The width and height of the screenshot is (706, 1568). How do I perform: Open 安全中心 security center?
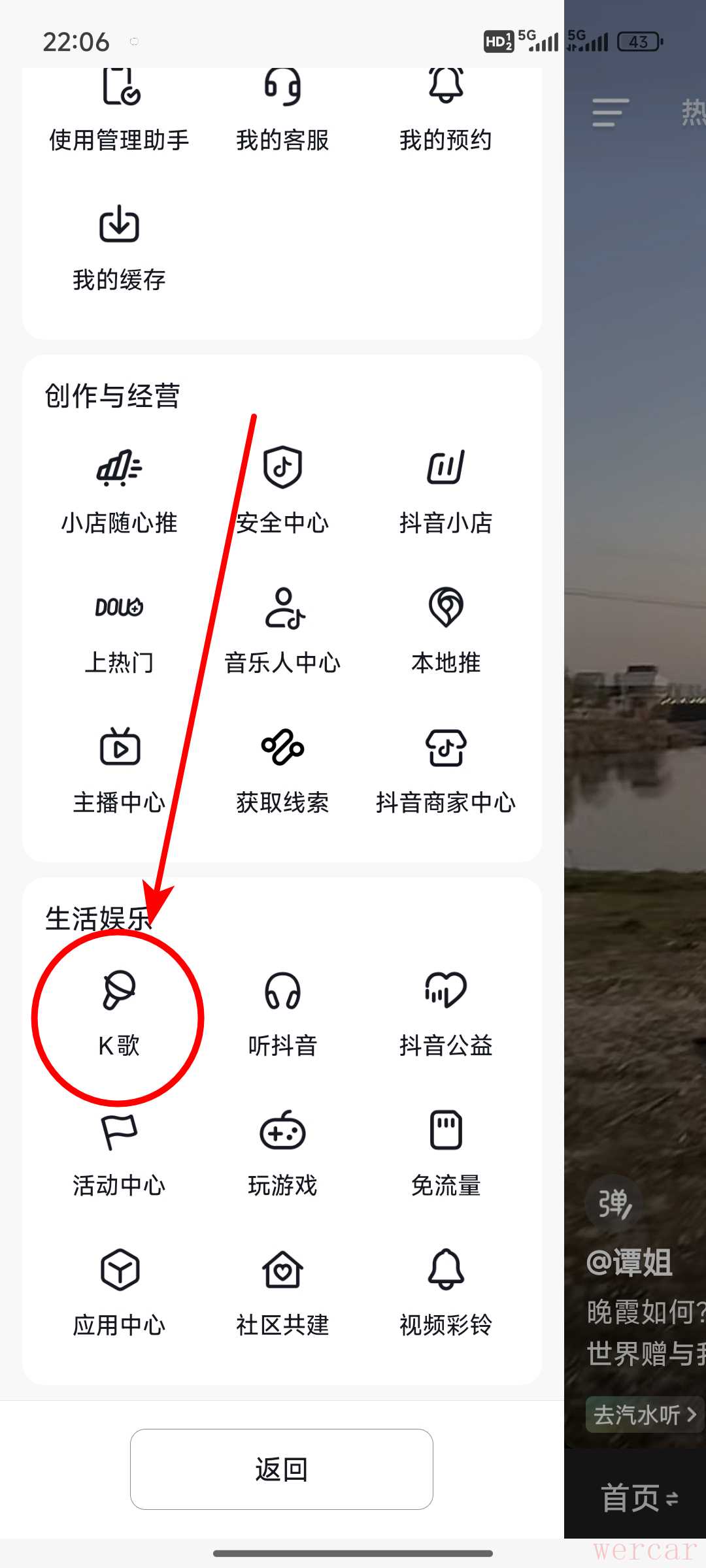(282, 492)
